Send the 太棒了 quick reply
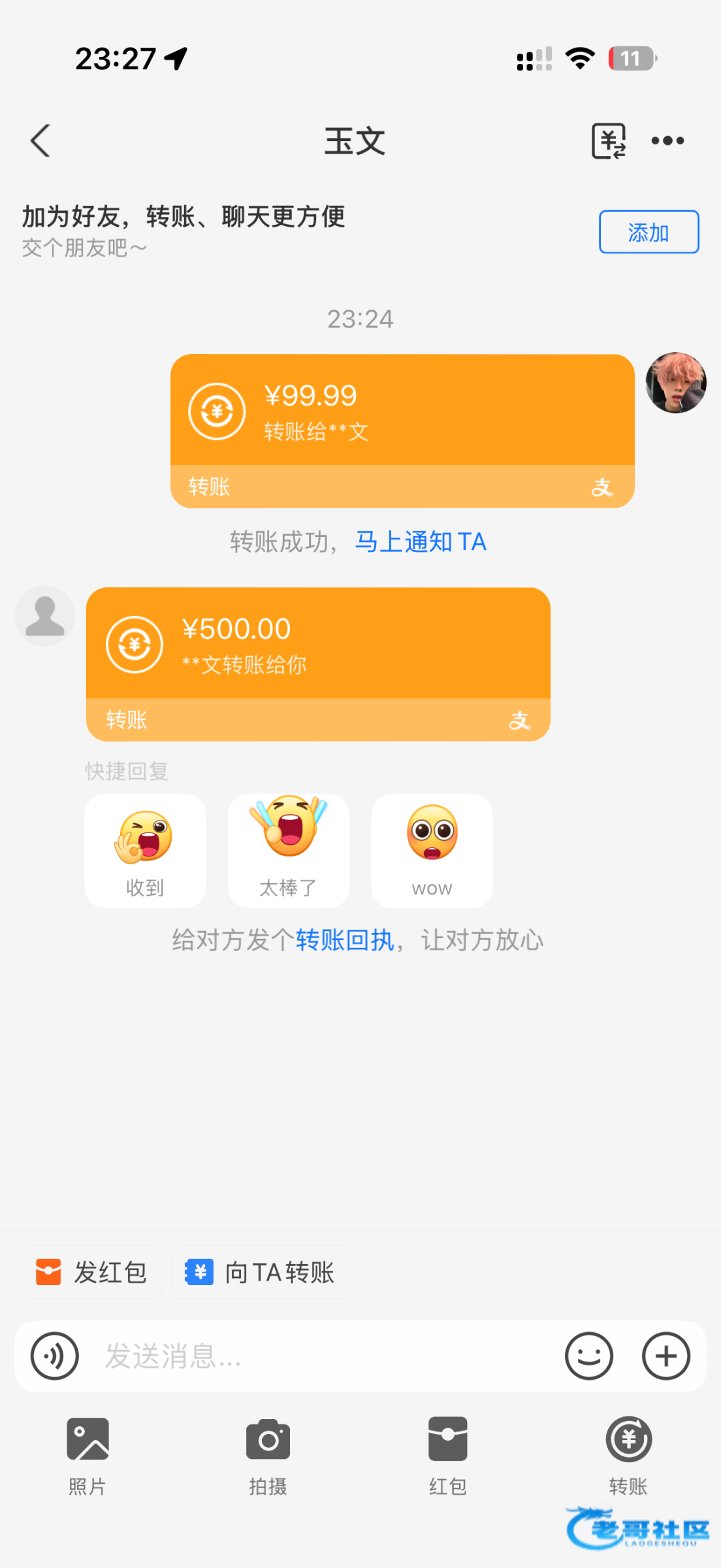Screen dimensions: 721x1568 pyautogui.click(x=289, y=851)
